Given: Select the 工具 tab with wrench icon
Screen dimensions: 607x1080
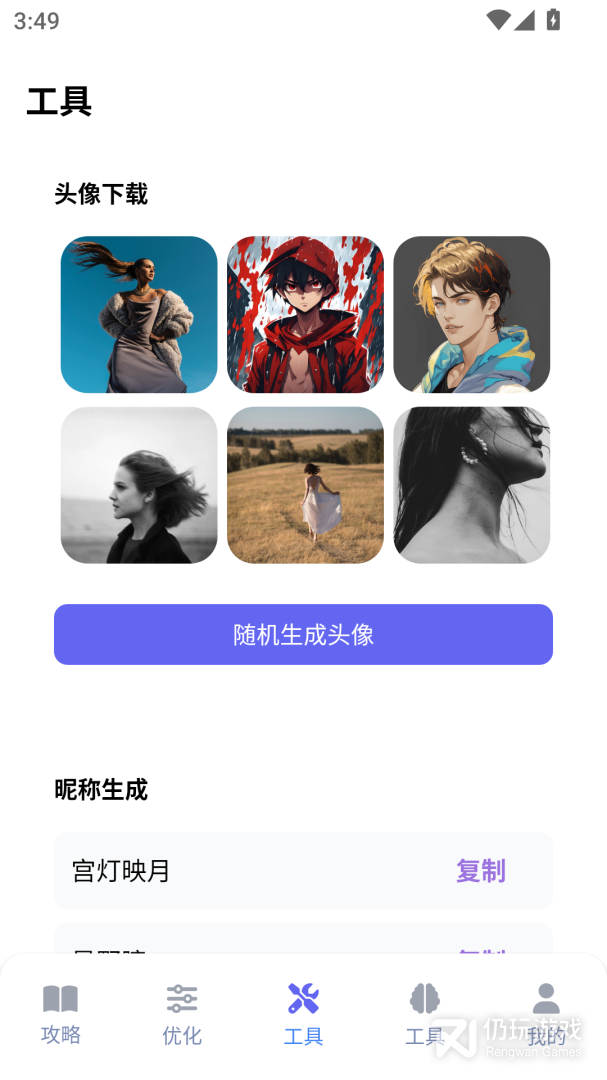Looking at the screenshot, I should tap(303, 1013).
